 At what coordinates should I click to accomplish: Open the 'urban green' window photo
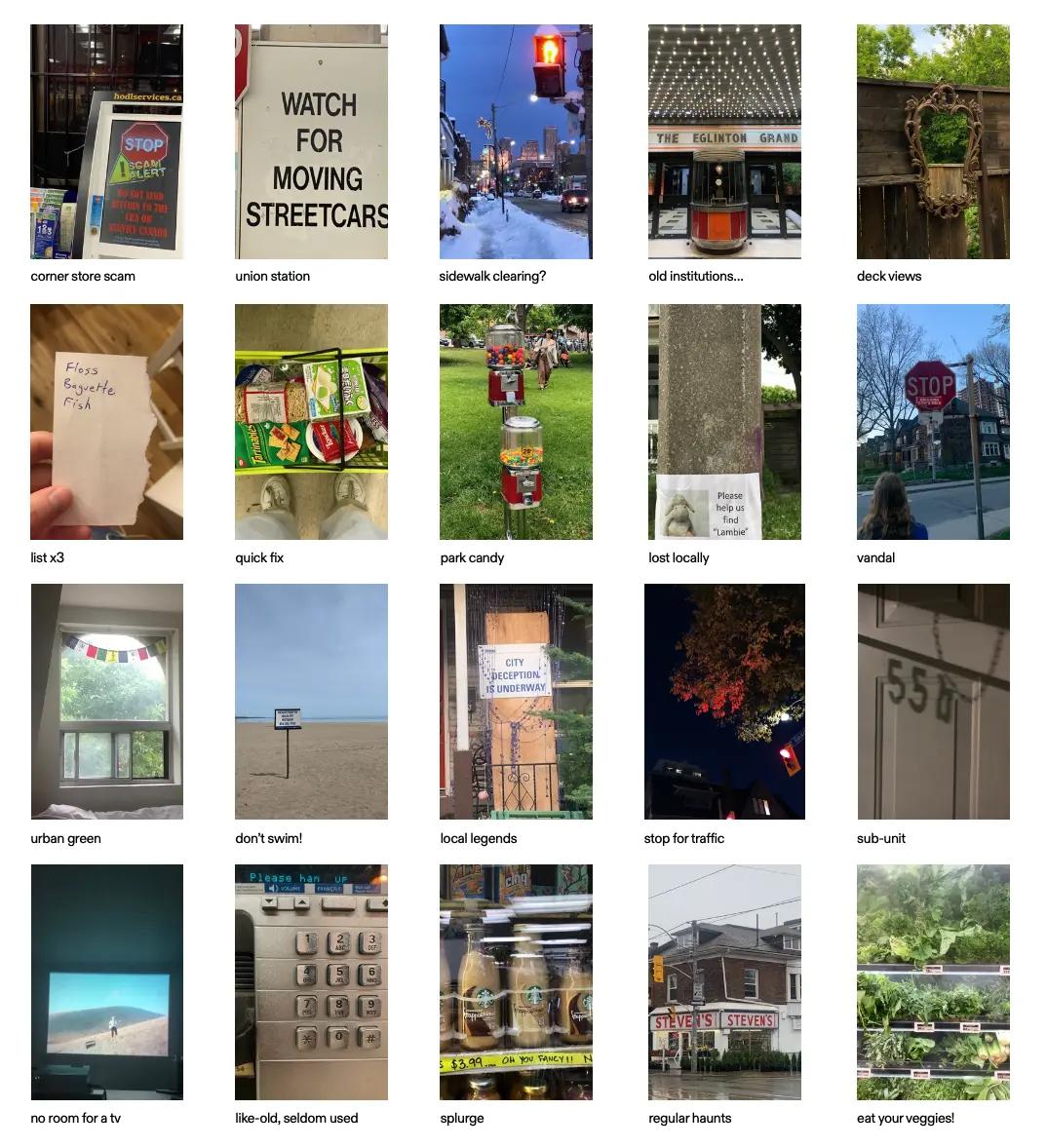pos(106,702)
